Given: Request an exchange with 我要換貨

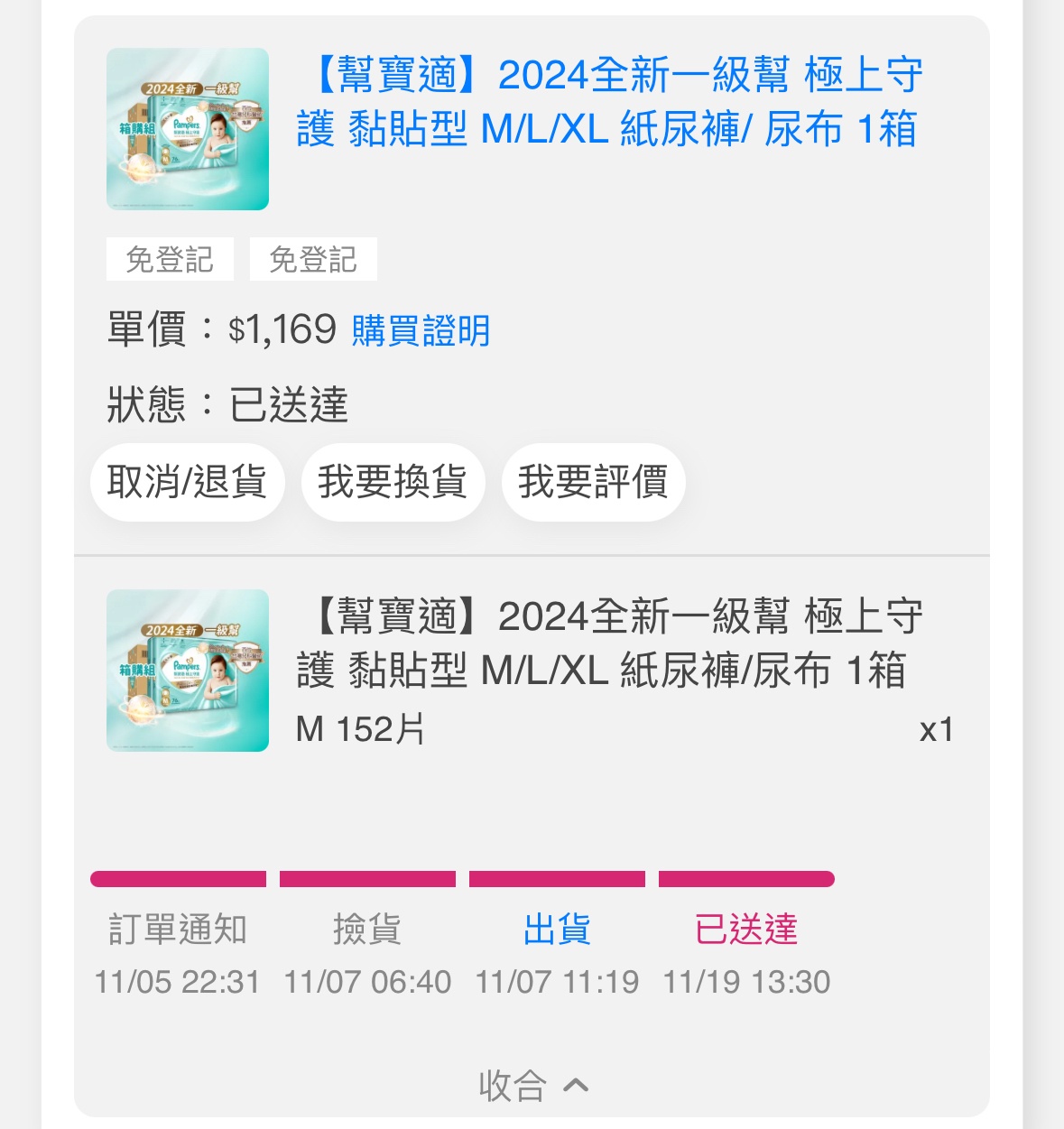Looking at the screenshot, I should click(x=393, y=482).
